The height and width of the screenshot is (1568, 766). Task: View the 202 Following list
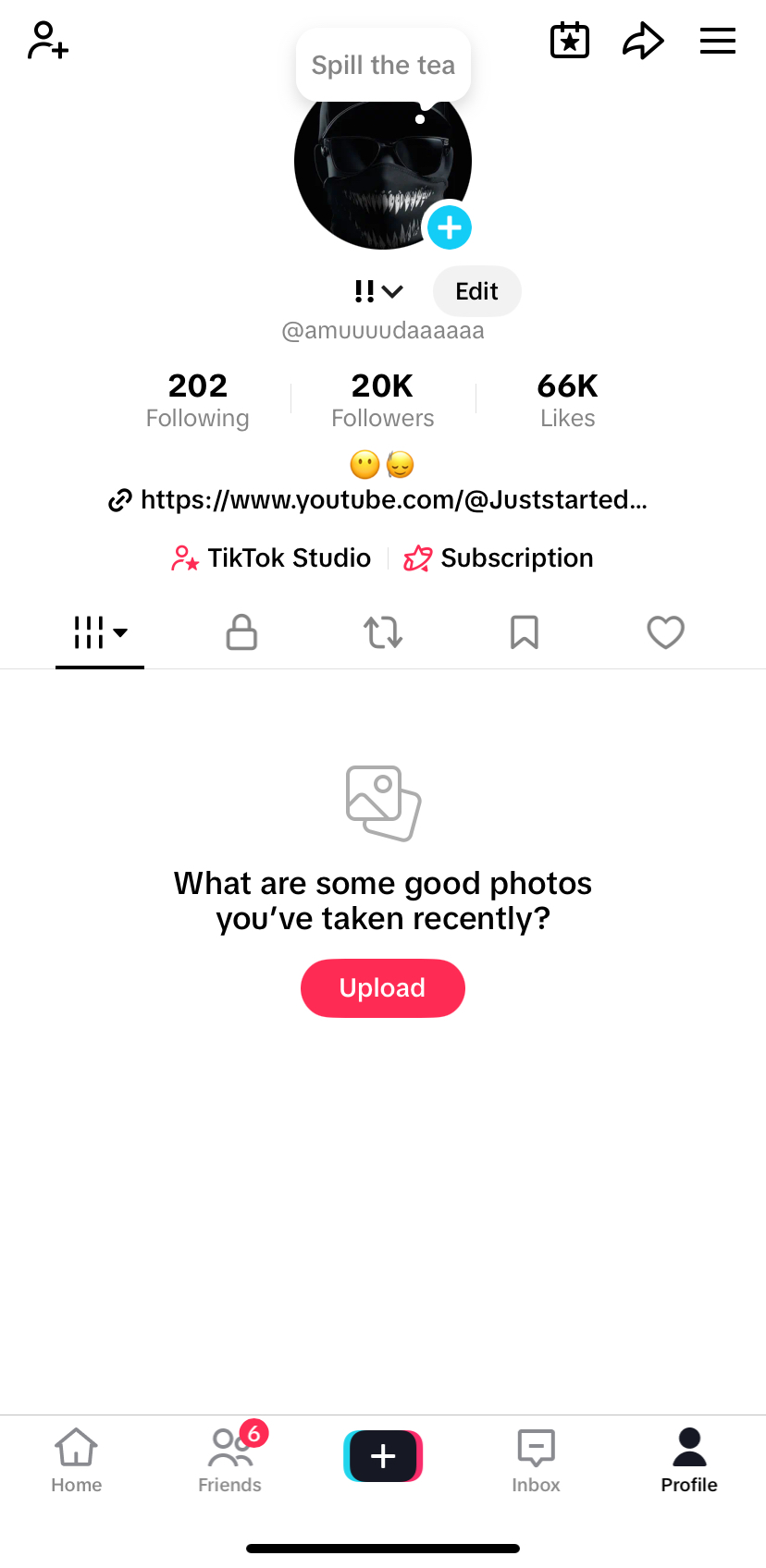198,399
